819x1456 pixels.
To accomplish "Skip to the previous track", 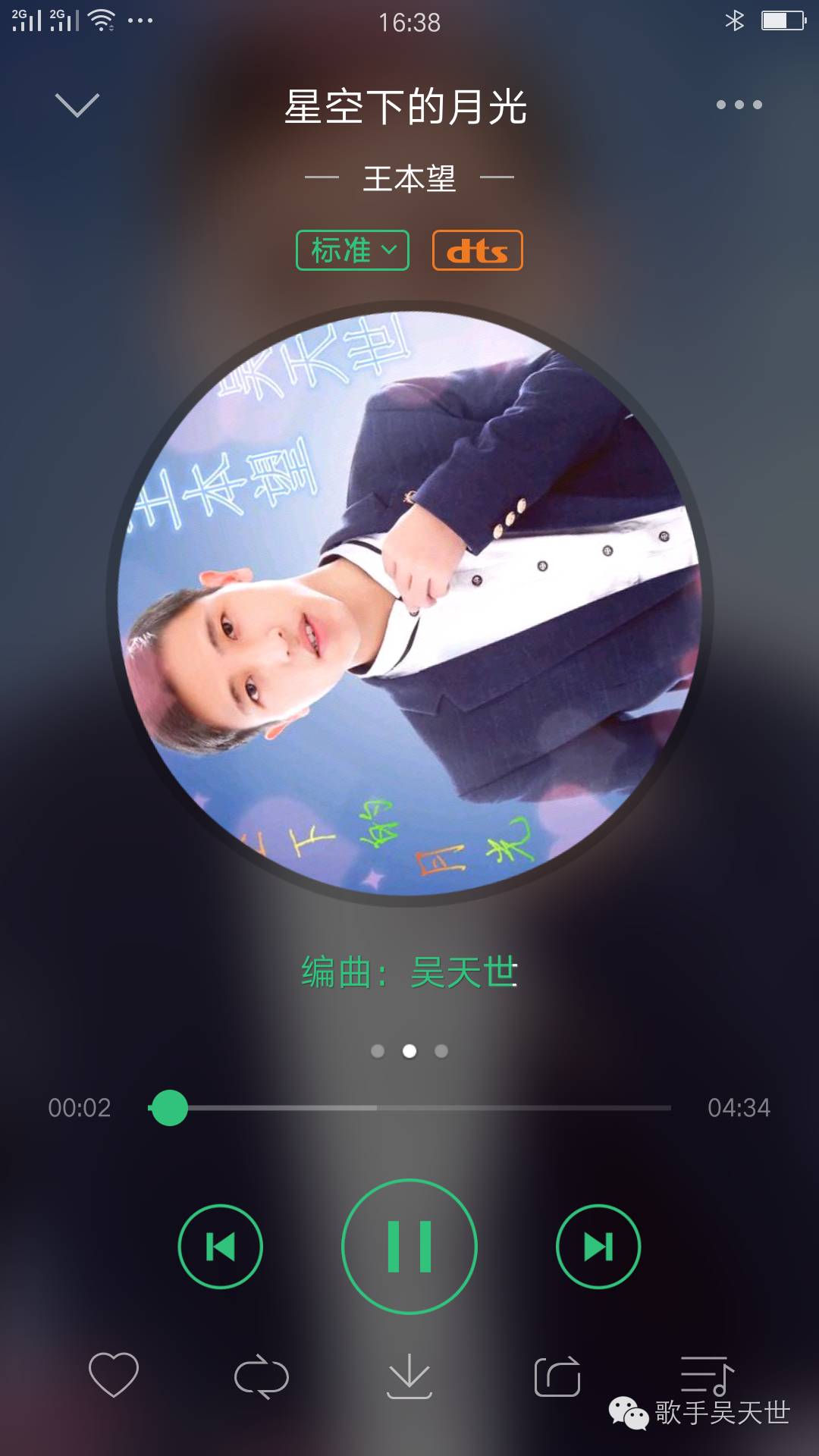I will click(x=220, y=1247).
